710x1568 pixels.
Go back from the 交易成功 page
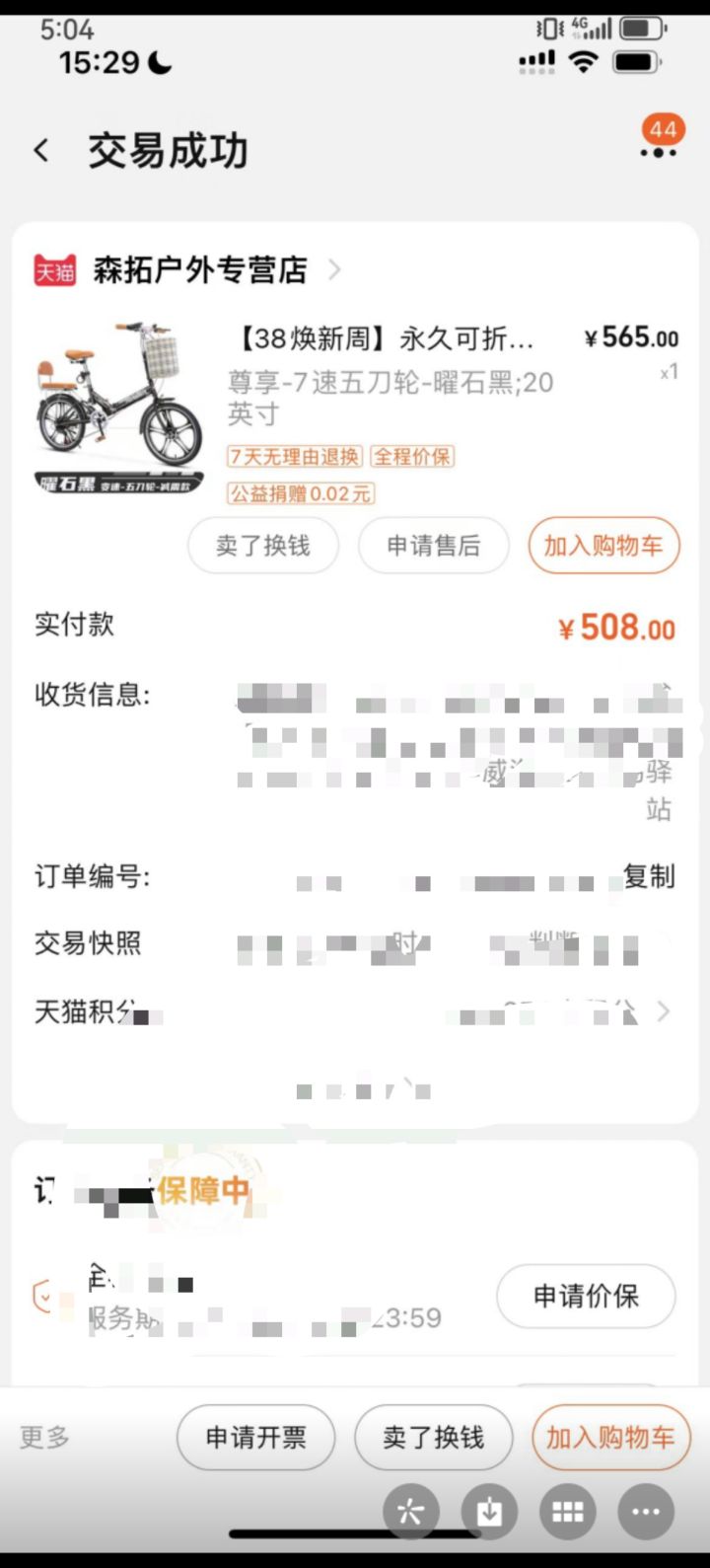41,151
